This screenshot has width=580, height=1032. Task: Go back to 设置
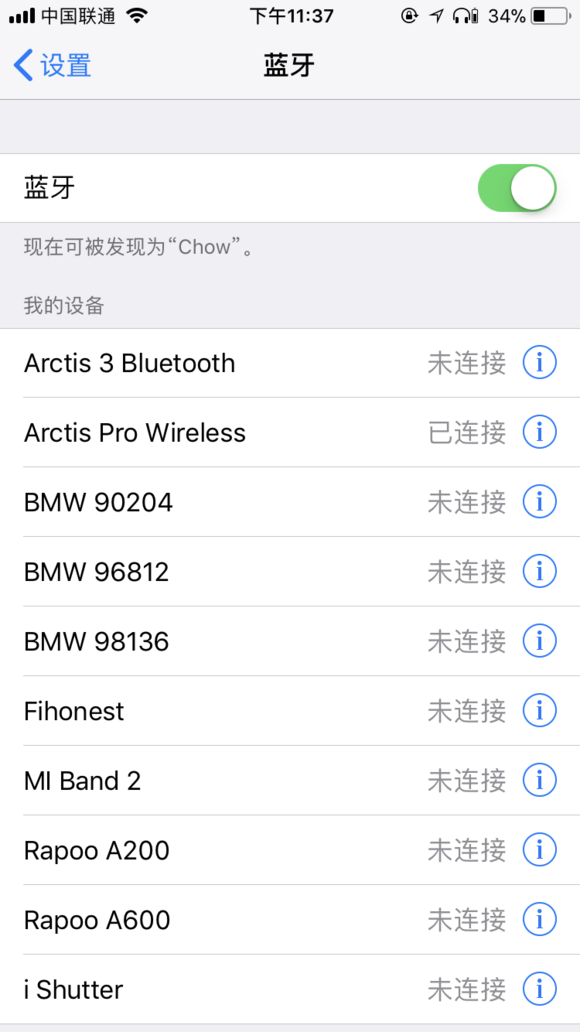pos(51,66)
